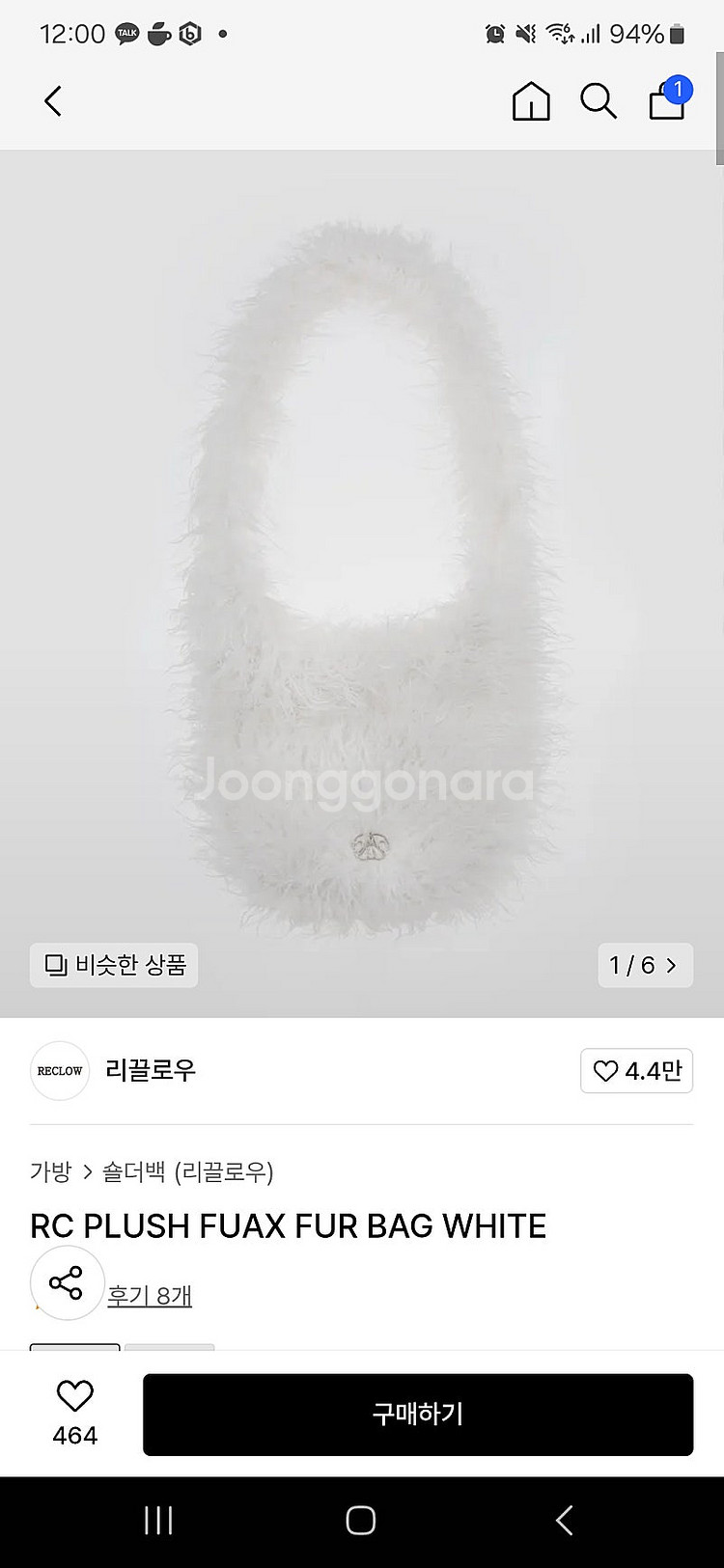Advance the 1/6 image indicator
Viewport: 724px width, 1568px height.
coord(645,965)
